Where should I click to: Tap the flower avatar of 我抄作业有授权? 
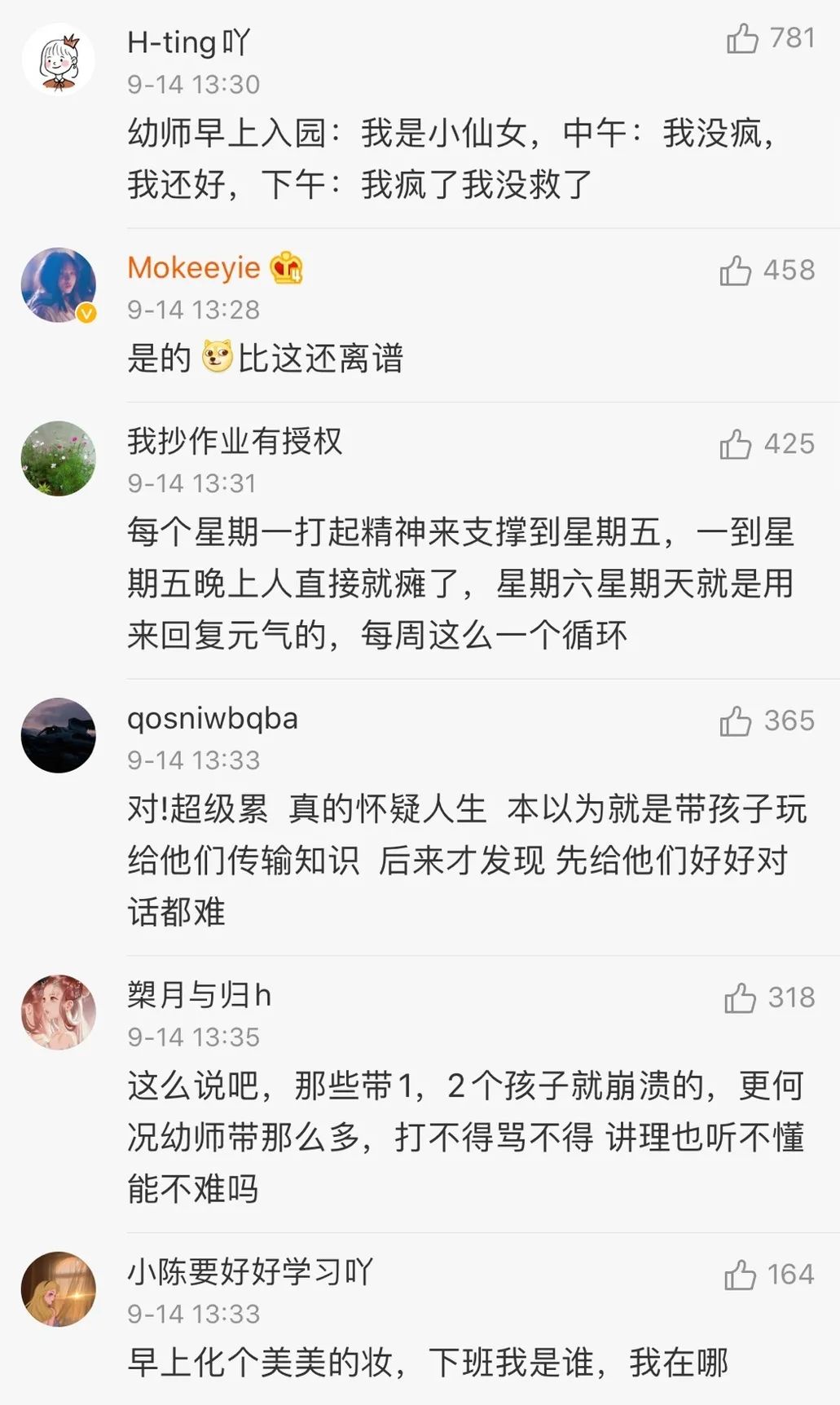point(60,458)
